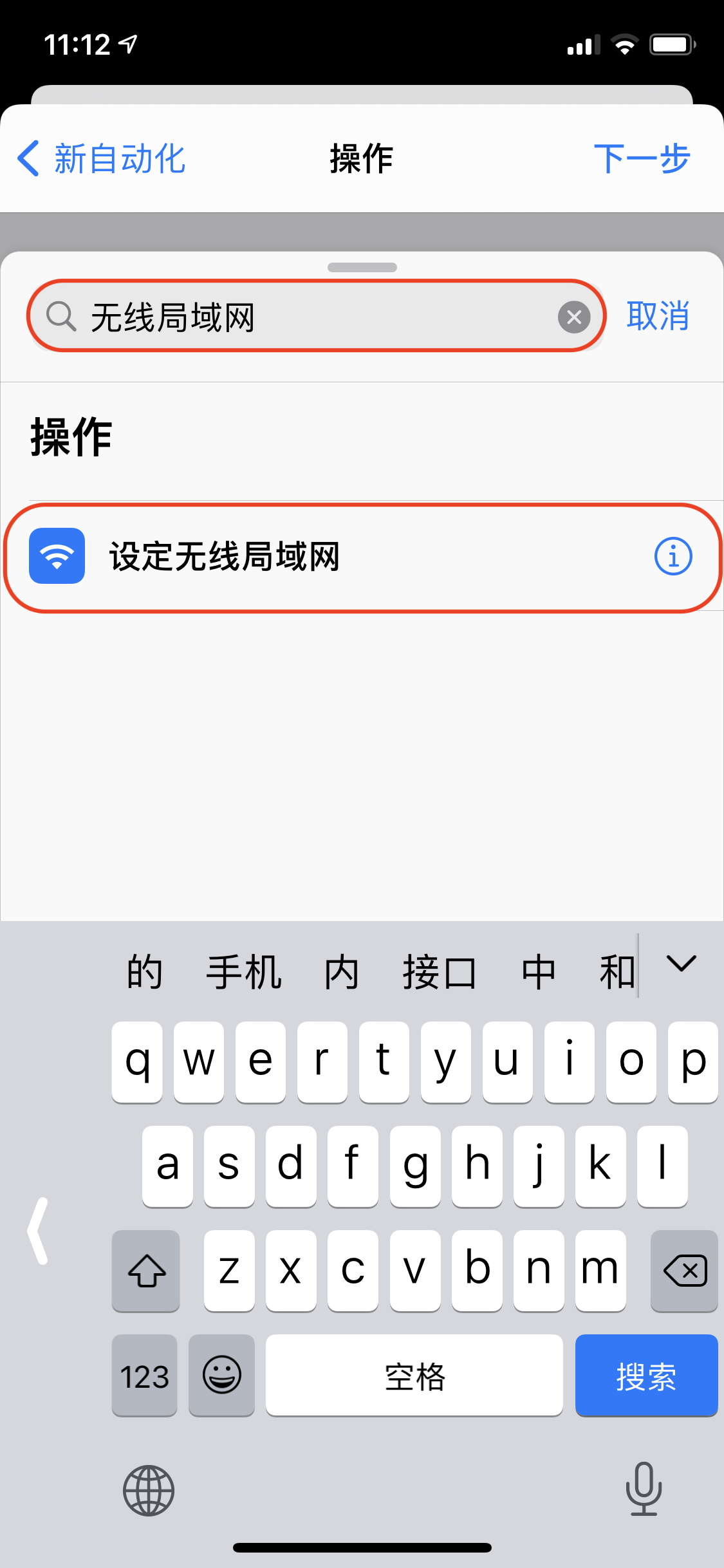Expand the keyboard suggestion list
Screen dimensions: 724x1568
[x=682, y=964]
